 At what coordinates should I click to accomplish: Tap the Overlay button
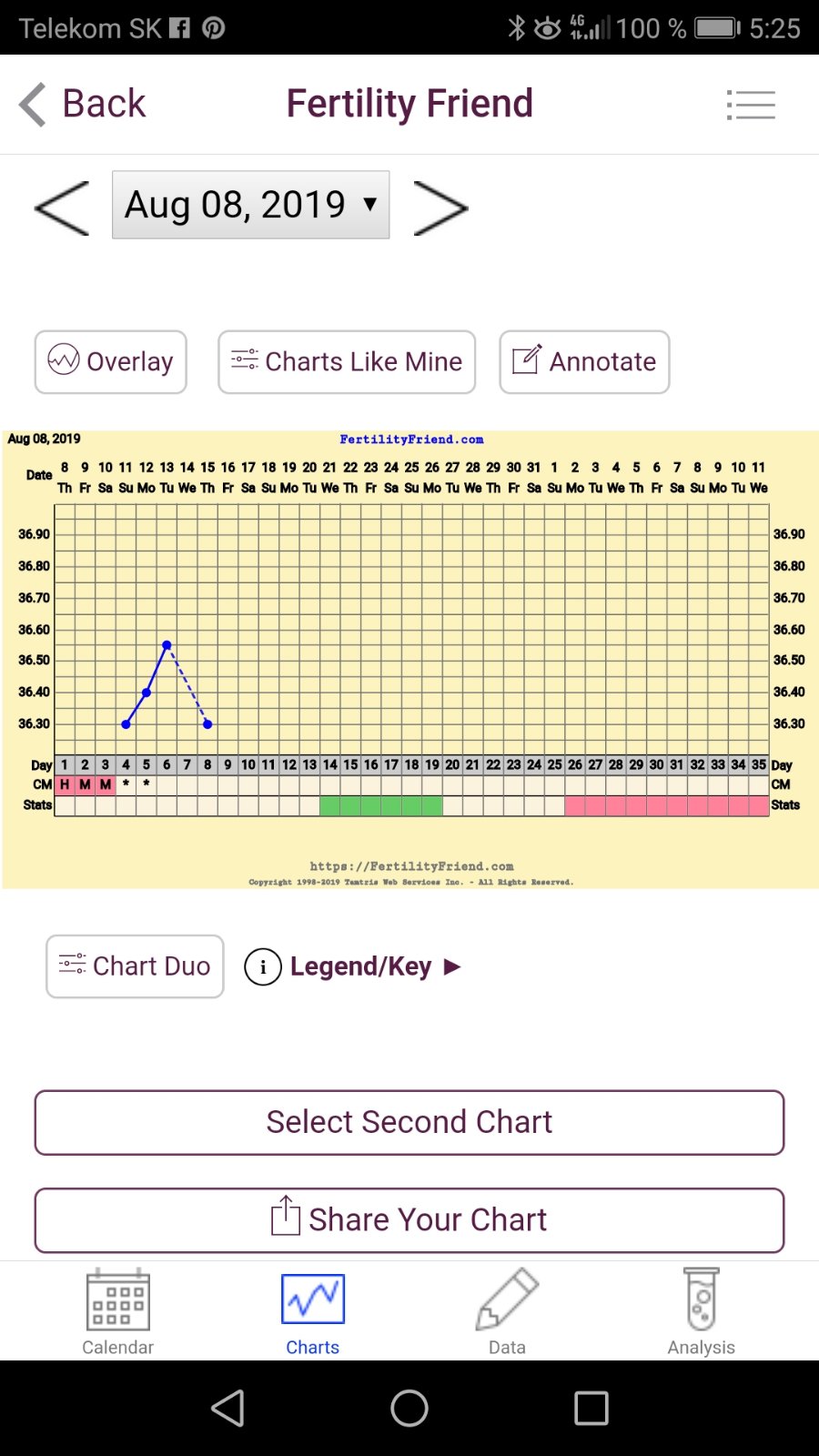(111, 362)
